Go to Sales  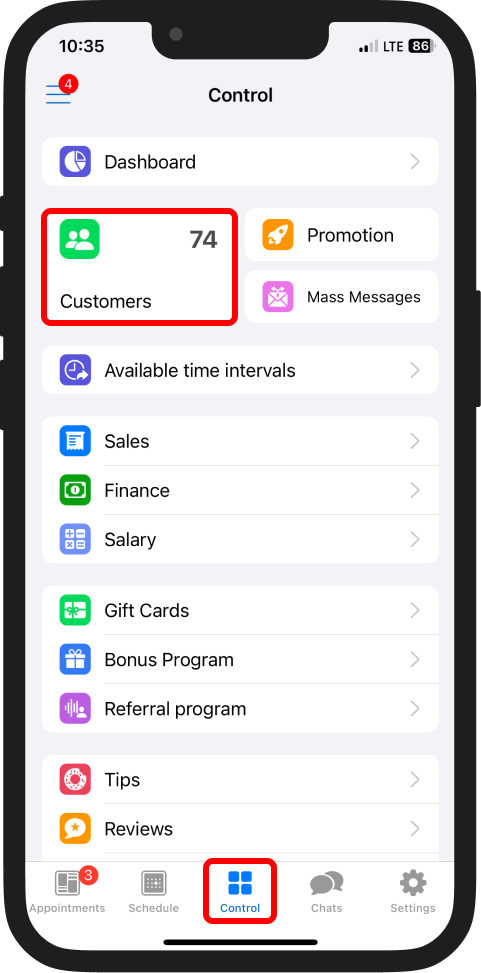point(240,441)
